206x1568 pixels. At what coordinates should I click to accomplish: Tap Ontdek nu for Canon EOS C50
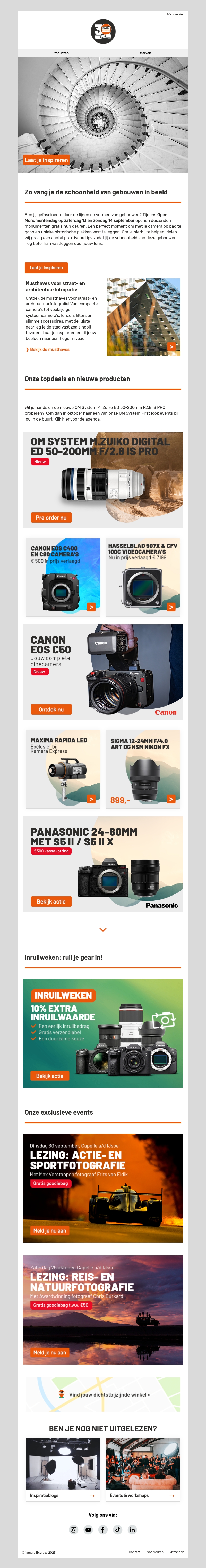[x=51, y=709]
